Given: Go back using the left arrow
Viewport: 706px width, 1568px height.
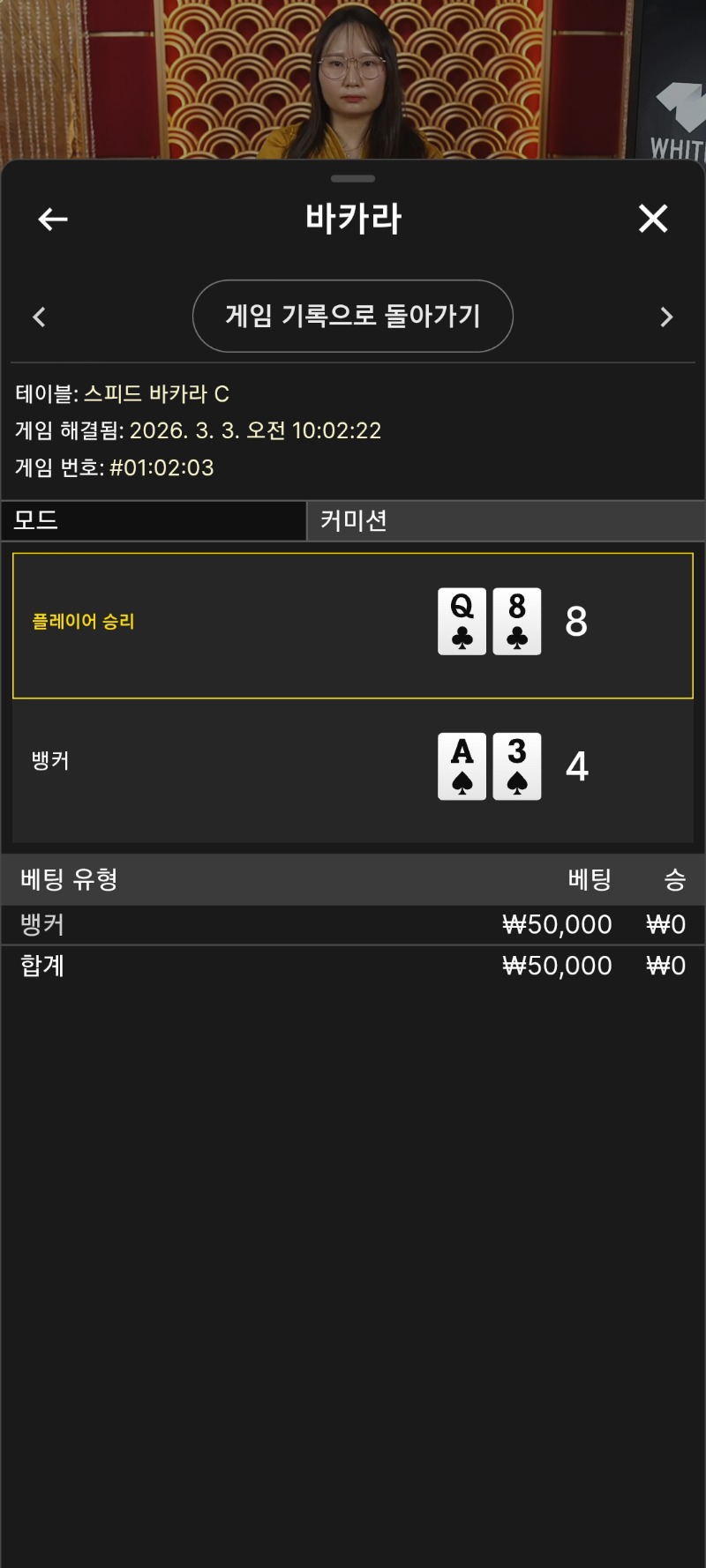Looking at the screenshot, I should click(x=53, y=219).
